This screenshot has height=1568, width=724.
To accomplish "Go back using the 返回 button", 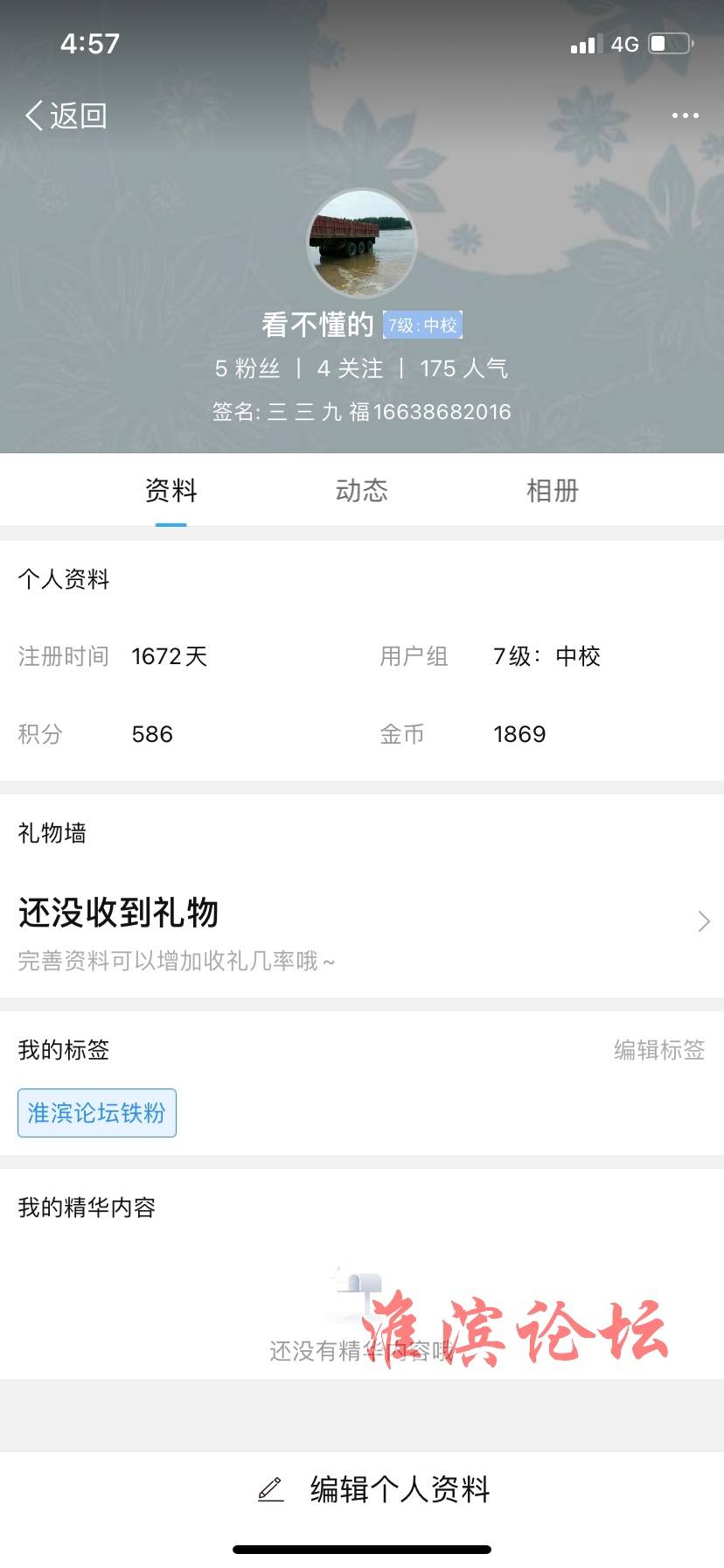I will coord(66,115).
